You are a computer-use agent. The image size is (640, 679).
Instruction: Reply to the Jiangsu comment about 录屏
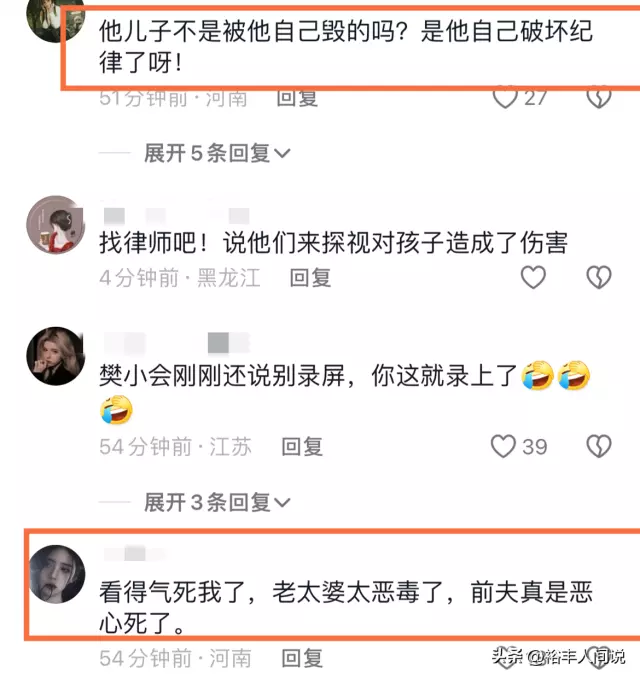(301, 447)
